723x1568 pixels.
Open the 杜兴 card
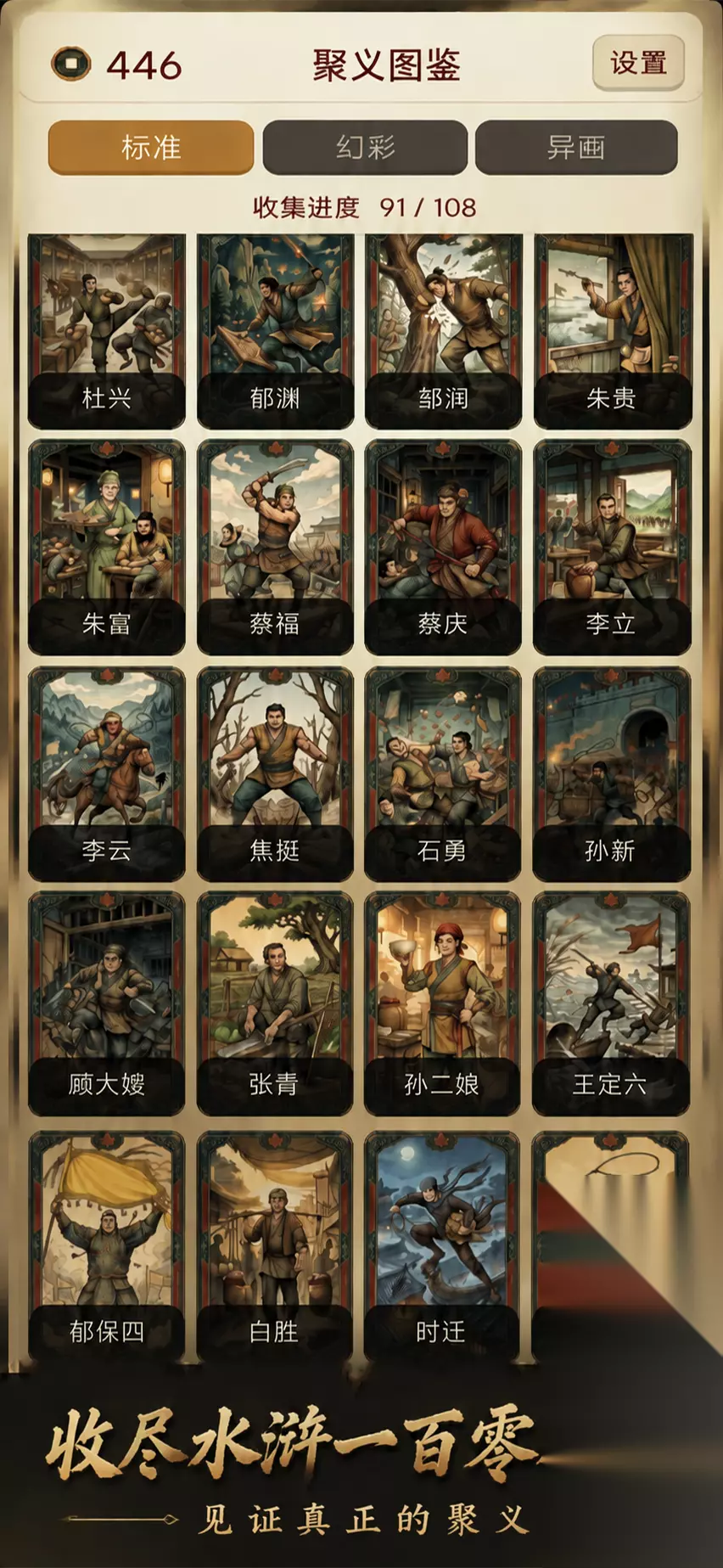[107, 331]
